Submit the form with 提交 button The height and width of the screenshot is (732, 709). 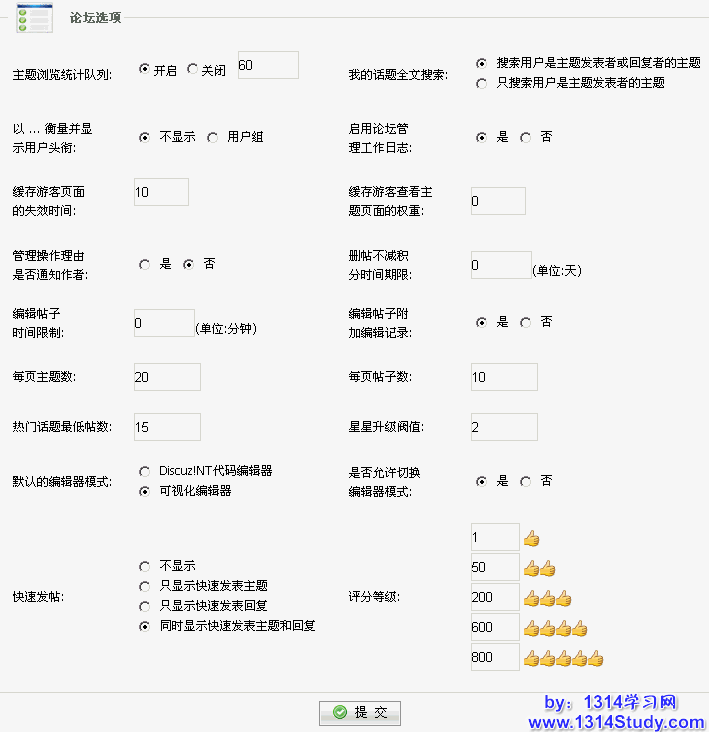(x=360, y=712)
